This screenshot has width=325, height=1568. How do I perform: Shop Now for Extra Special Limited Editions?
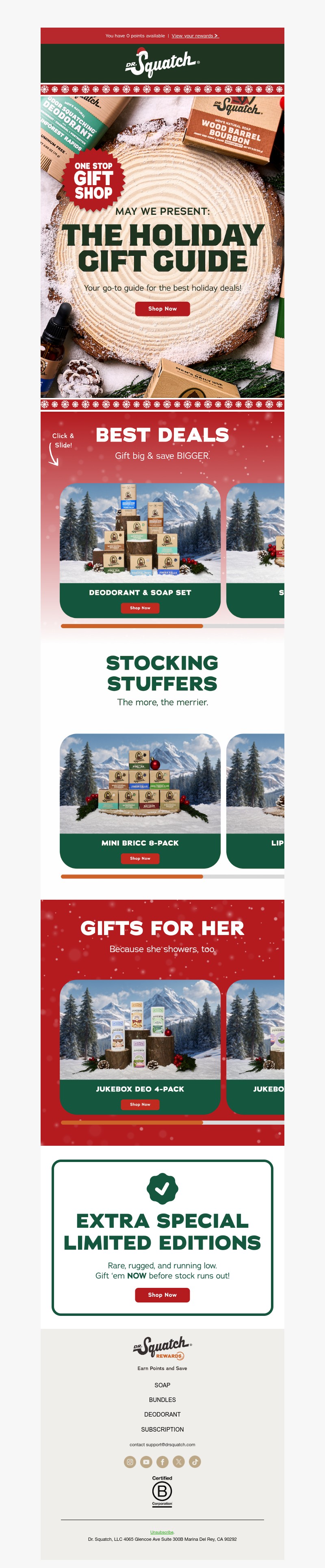coord(162,1295)
